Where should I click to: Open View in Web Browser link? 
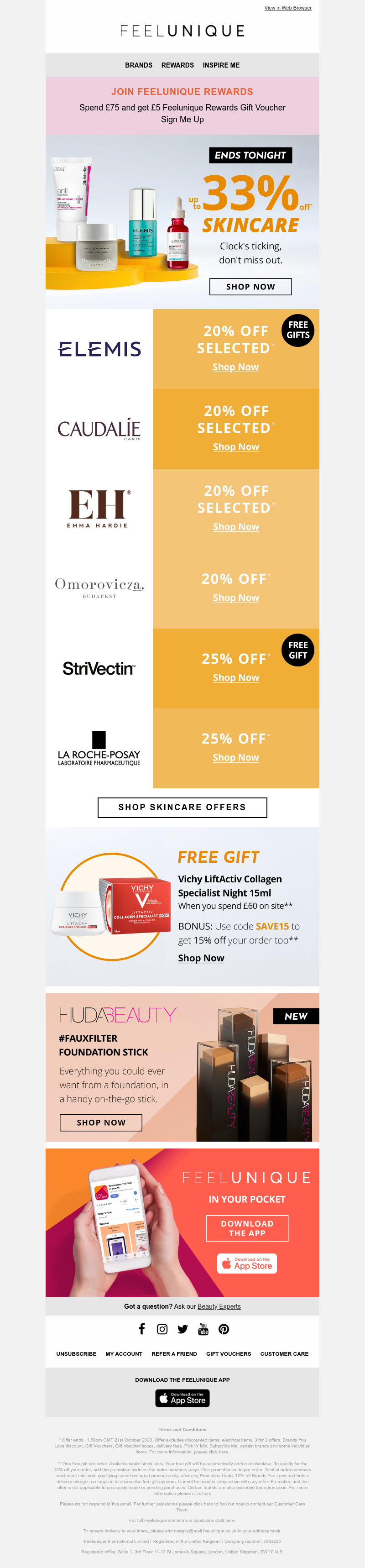click(x=287, y=8)
